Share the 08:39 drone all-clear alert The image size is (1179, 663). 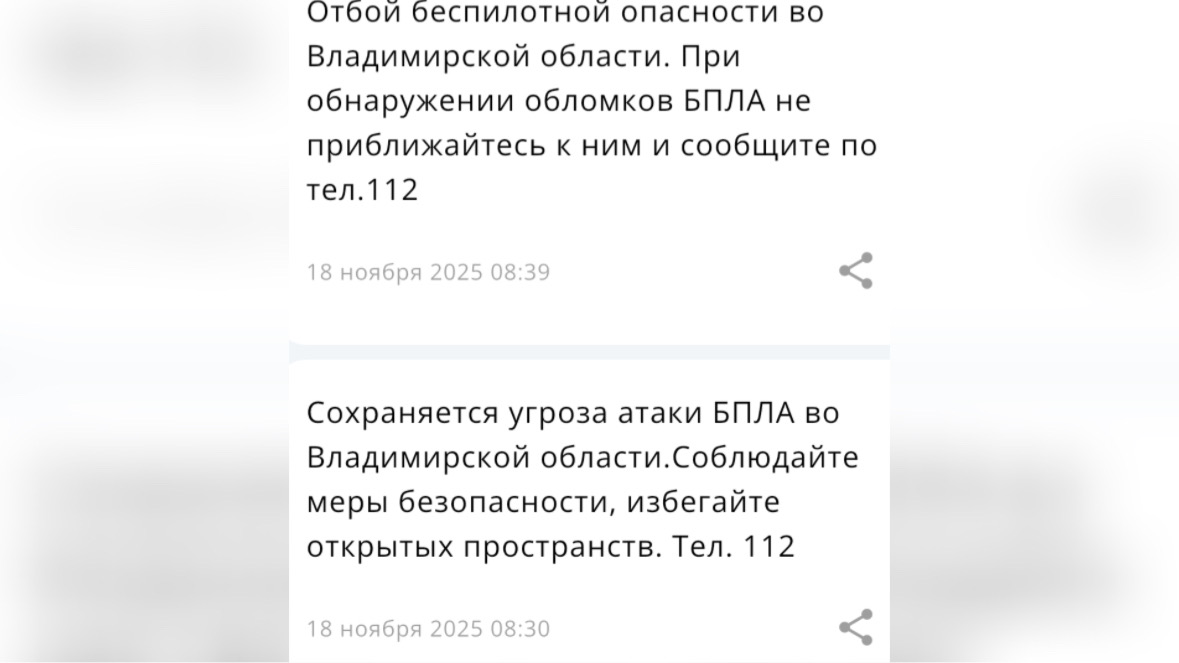855,271
